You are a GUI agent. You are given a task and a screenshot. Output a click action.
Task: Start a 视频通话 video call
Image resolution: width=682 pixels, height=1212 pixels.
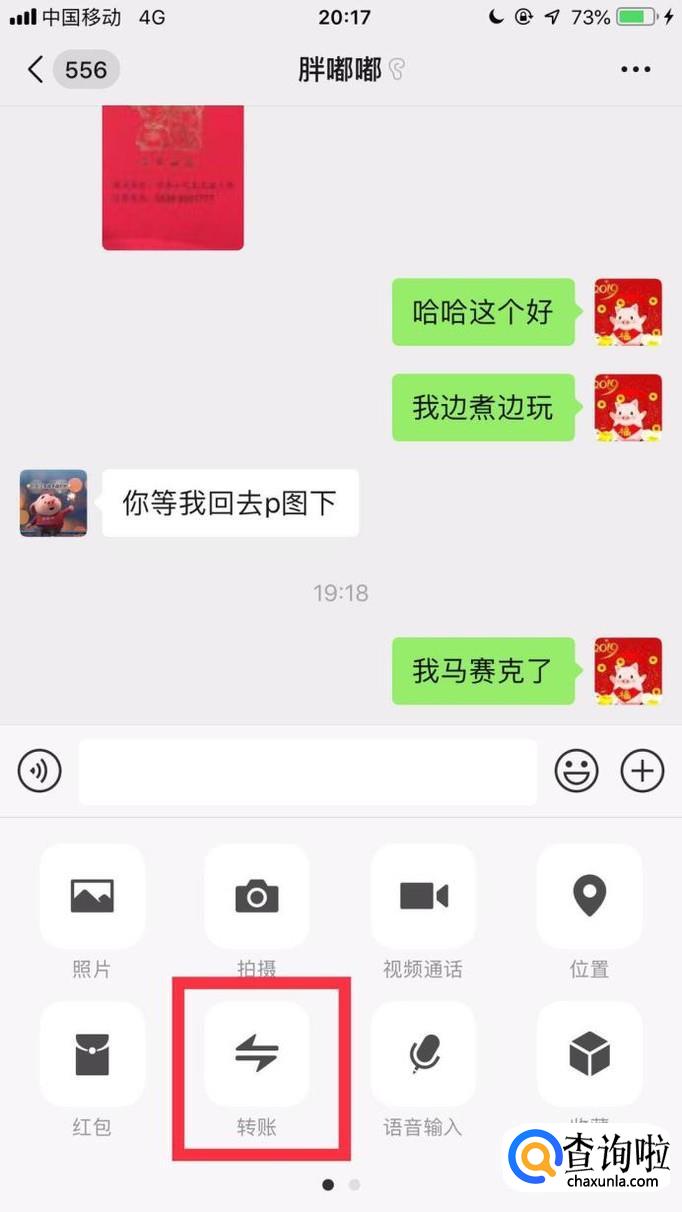(423, 897)
